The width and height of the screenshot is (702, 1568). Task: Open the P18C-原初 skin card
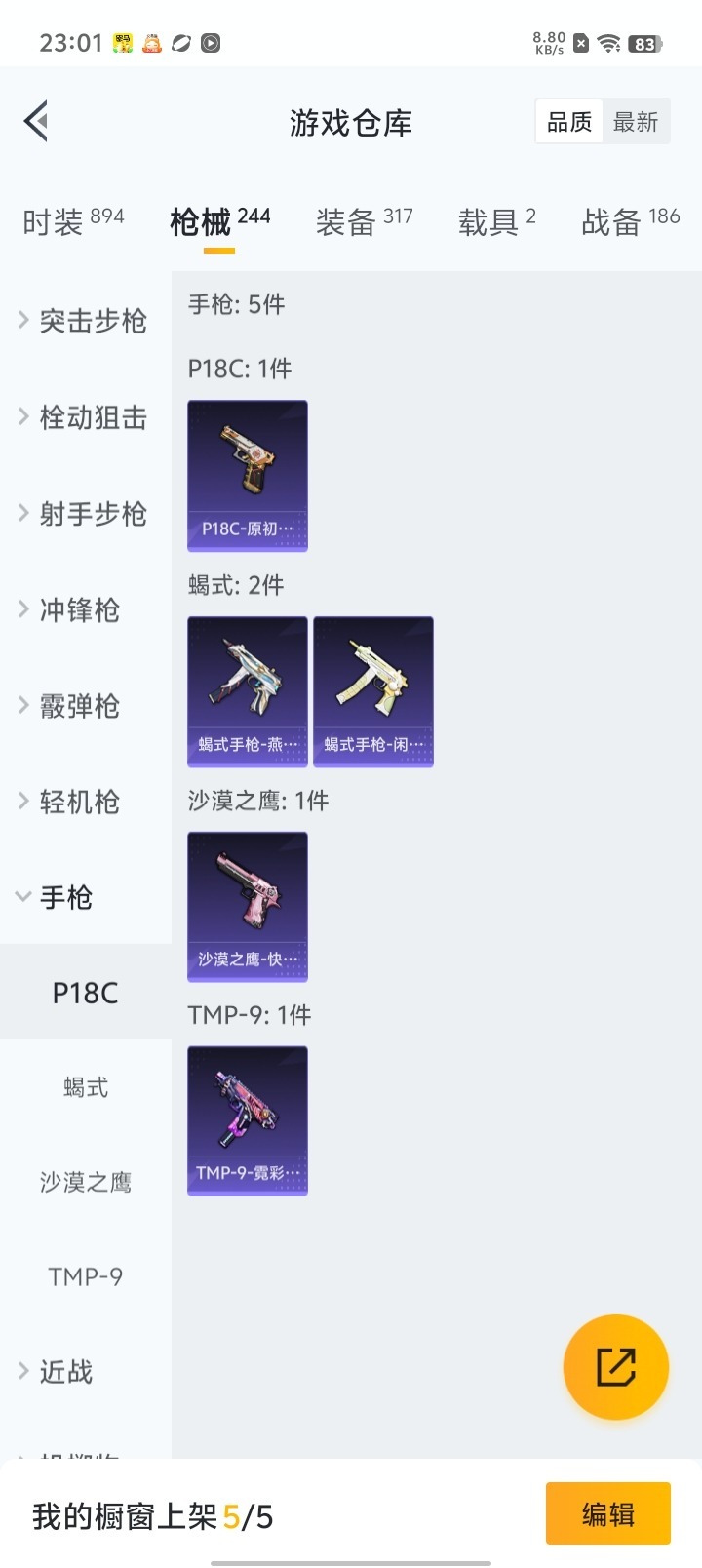click(x=248, y=475)
